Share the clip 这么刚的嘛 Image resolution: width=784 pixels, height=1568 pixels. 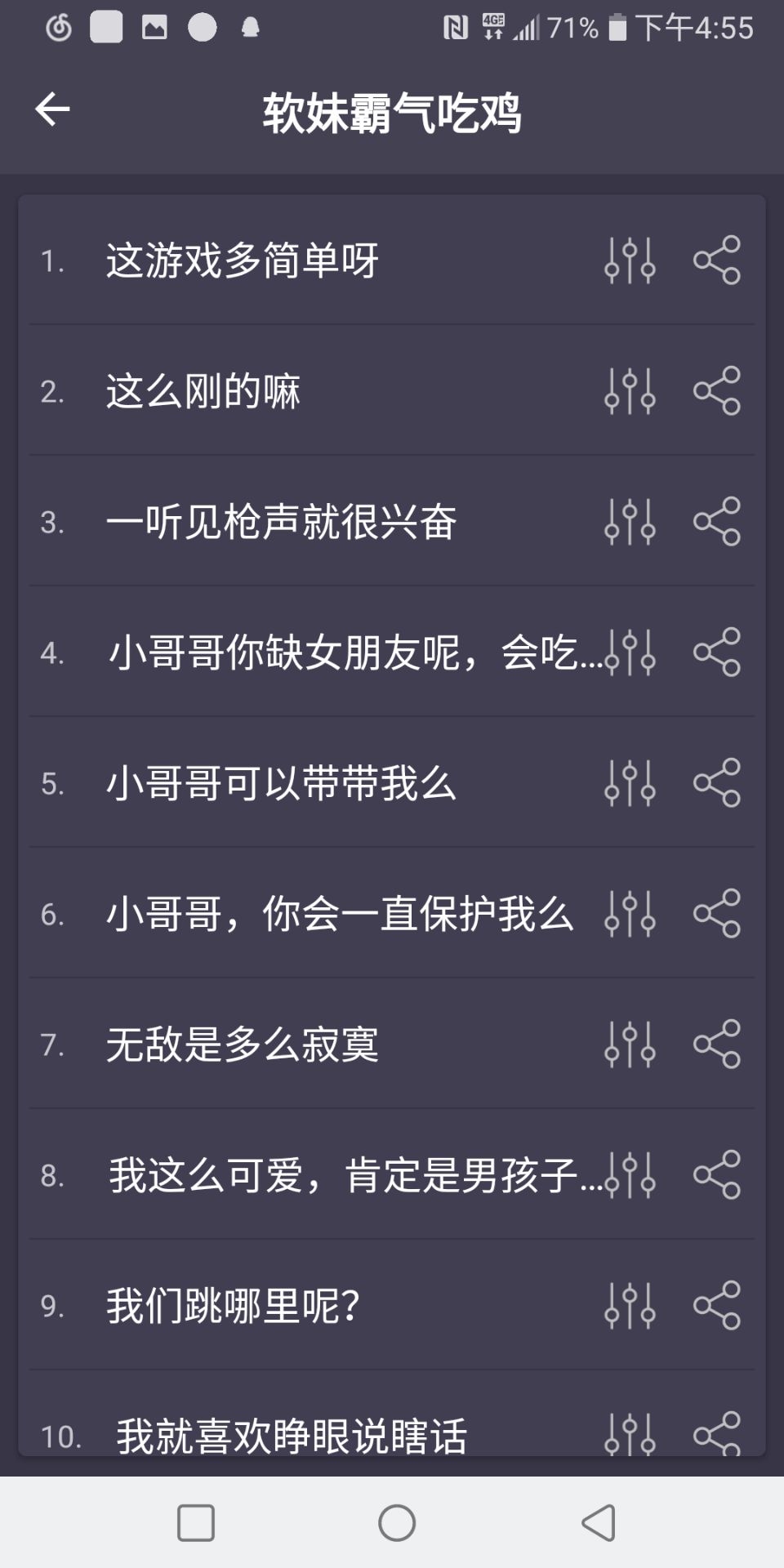pos(717,391)
